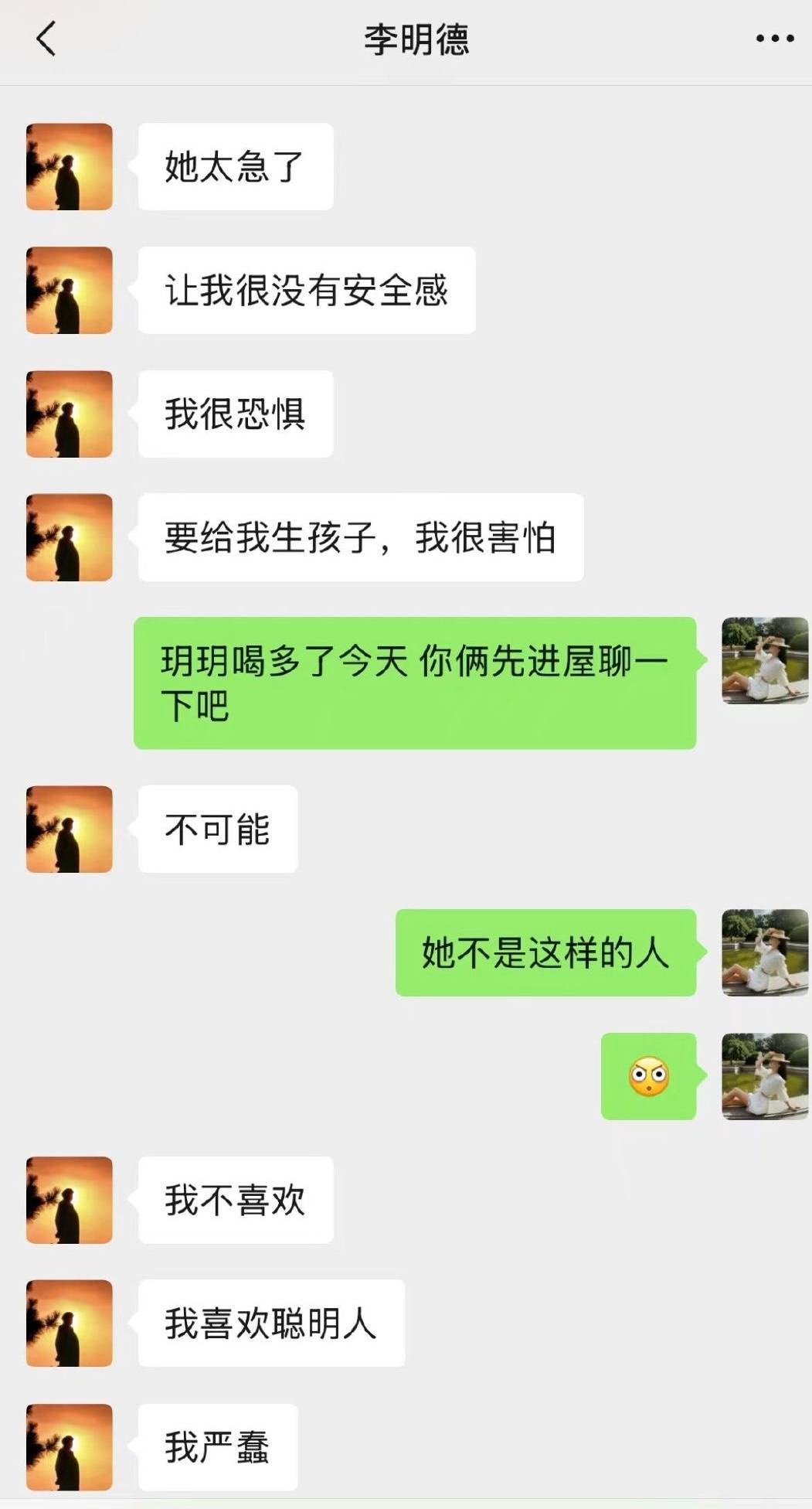Go back from the 李明德 chat
This screenshot has height=1509, width=812.
(x=46, y=39)
